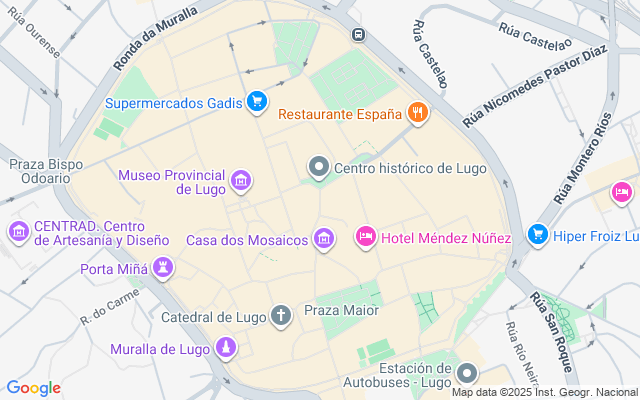
Task: Open the Museo Provincial de Lugo pin
Action: [241, 181]
